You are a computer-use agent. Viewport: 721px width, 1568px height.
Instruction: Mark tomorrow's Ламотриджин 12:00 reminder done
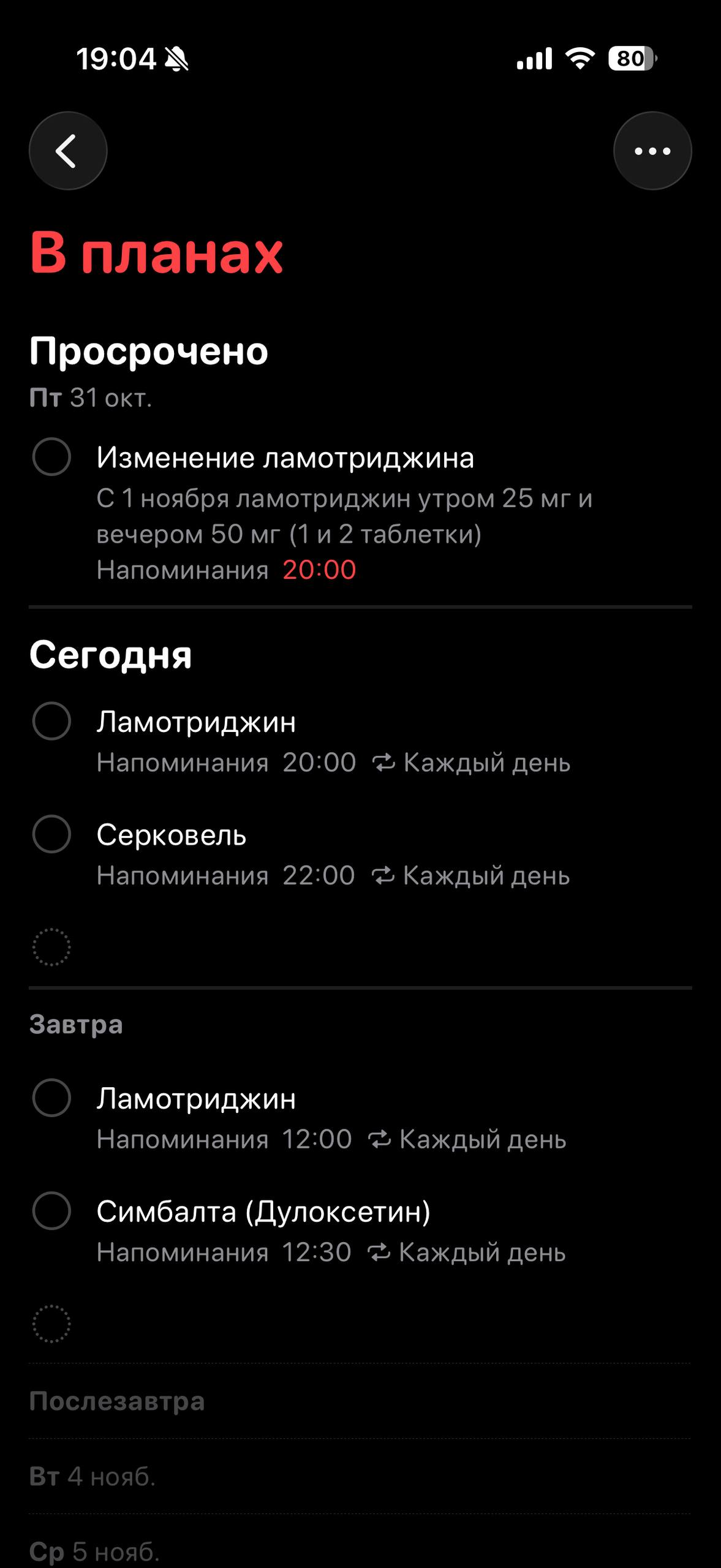point(51,1098)
